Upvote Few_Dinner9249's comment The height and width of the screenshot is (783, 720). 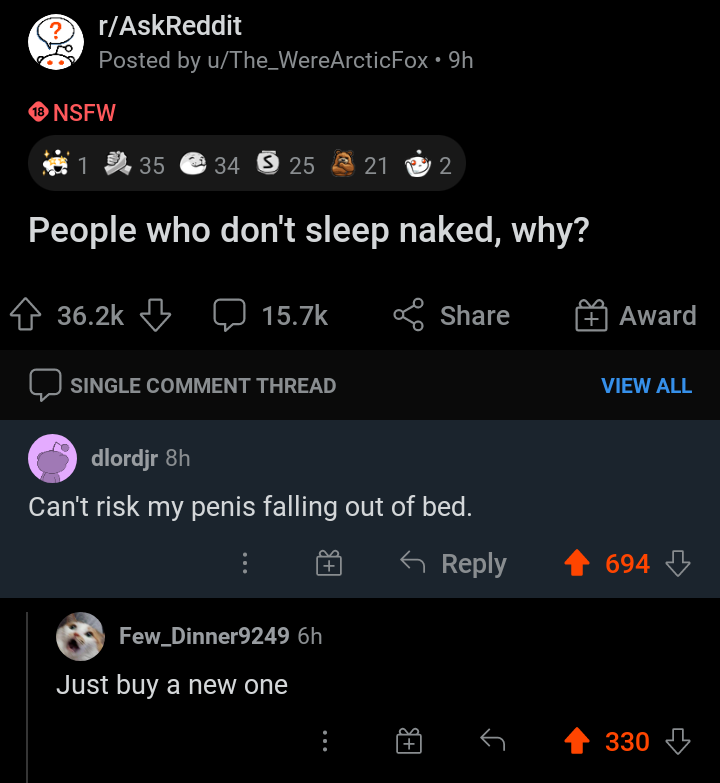pos(577,741)
